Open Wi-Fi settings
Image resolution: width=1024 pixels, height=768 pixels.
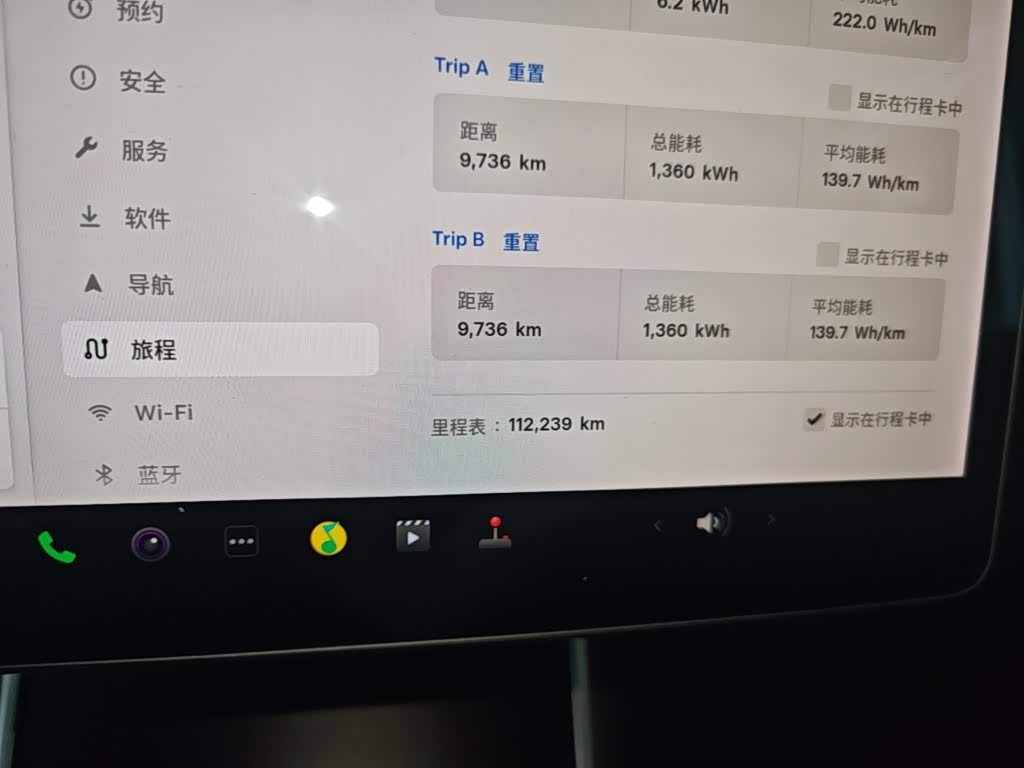[x=140, y=413]
